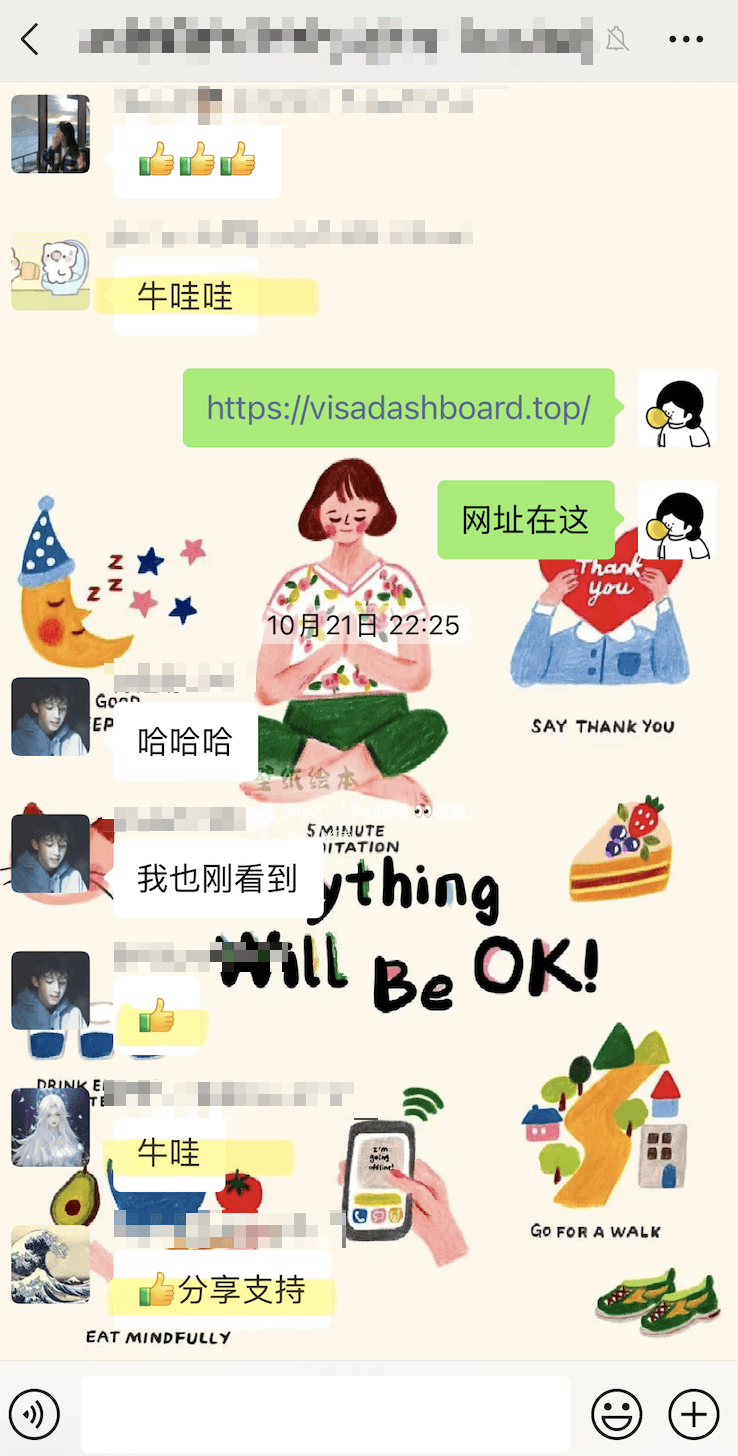The width and height of the screenshot is (738, 1456).
Task: Switch to voice message input
Action: click(x=34, y=1414)
